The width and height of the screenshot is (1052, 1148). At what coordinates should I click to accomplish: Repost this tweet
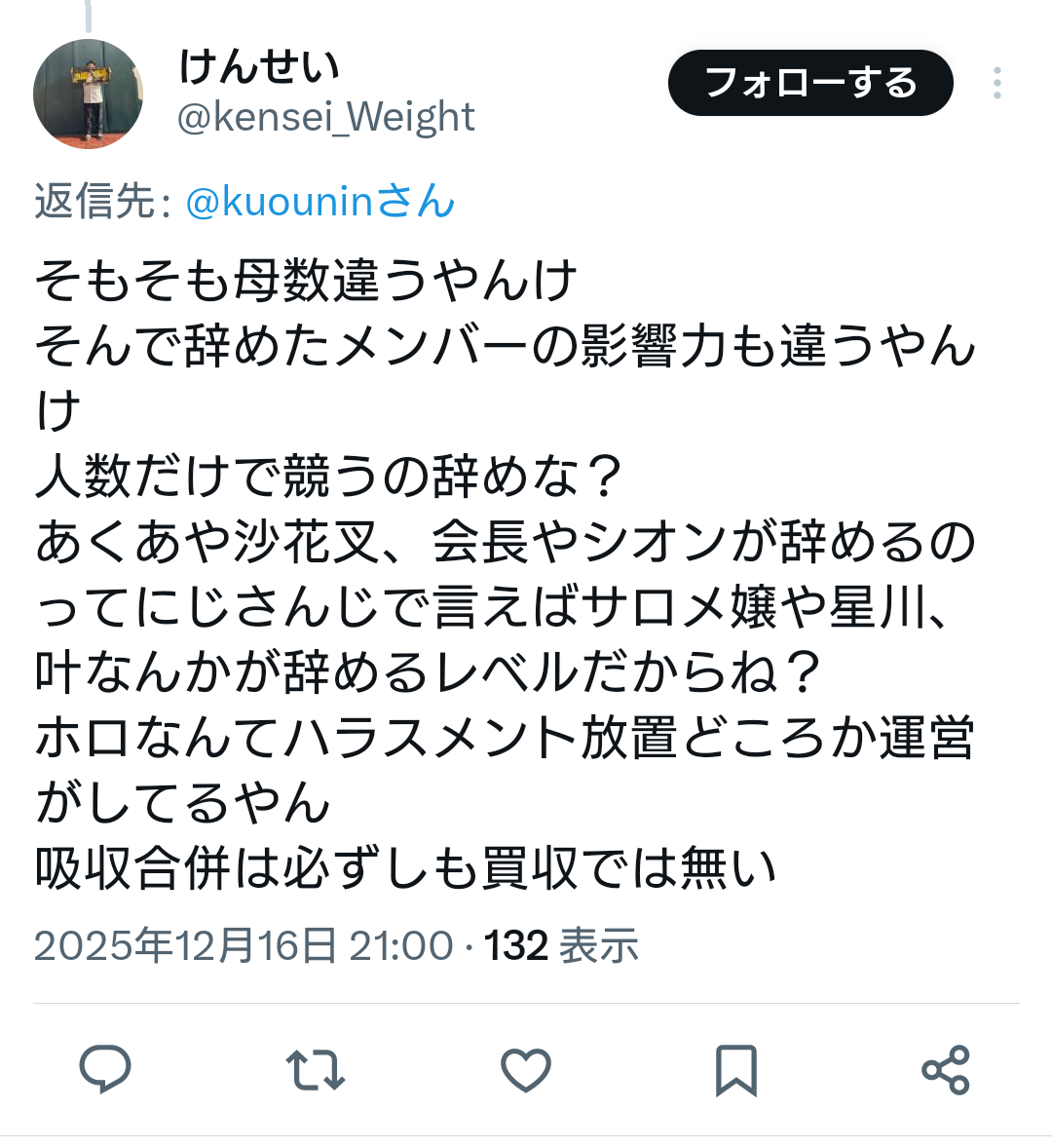316,1069
